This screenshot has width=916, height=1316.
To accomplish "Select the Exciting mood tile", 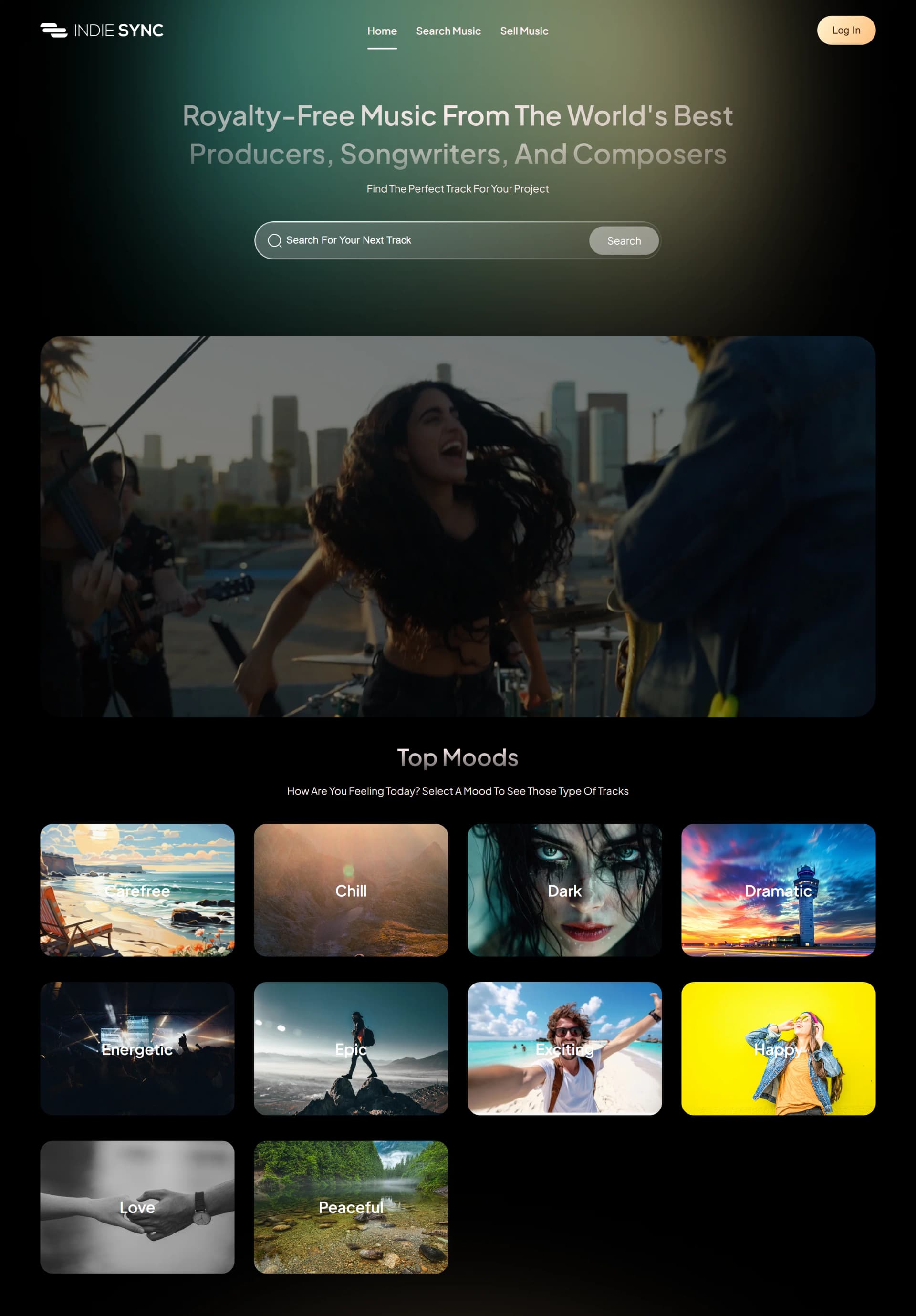I will pos(564,1048).
